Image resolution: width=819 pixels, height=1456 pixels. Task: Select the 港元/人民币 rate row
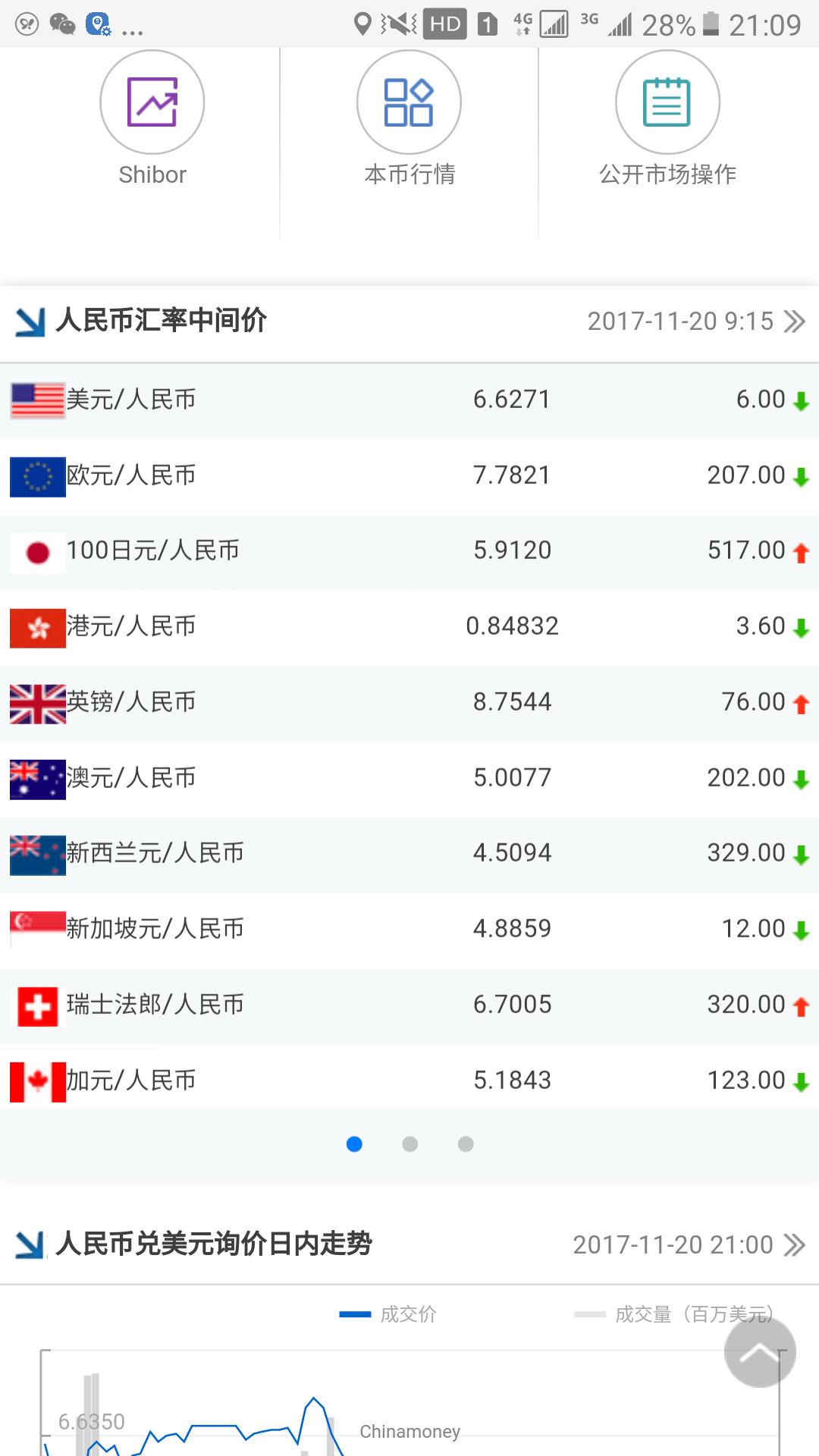[x=409, y=627]
